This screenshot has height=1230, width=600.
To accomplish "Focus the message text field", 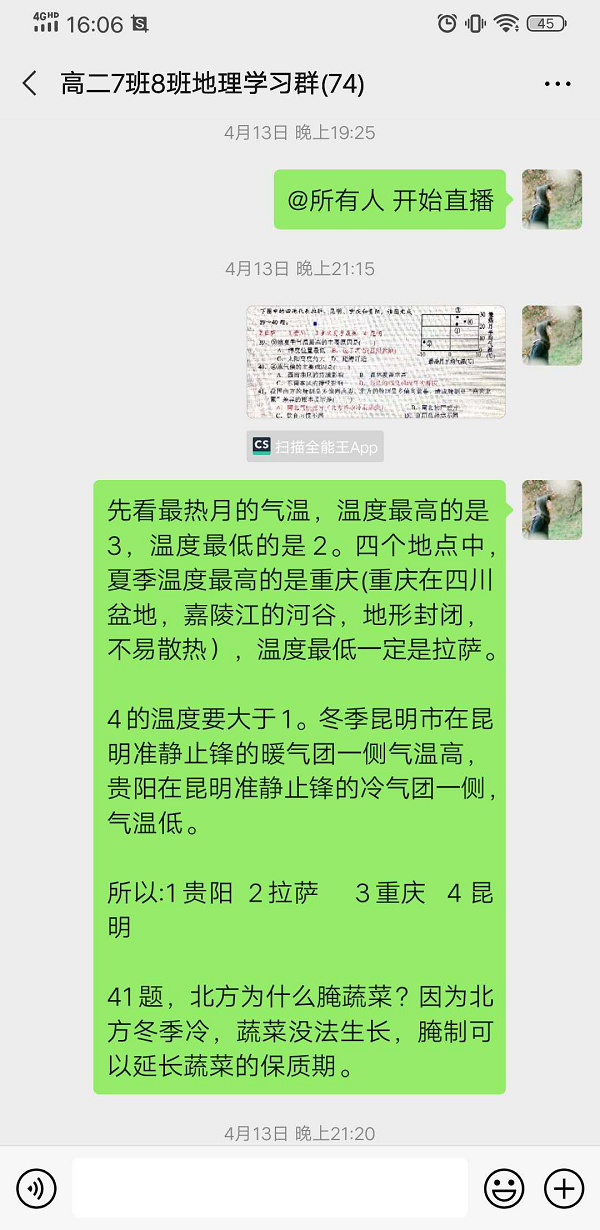I will [270, 1188].
